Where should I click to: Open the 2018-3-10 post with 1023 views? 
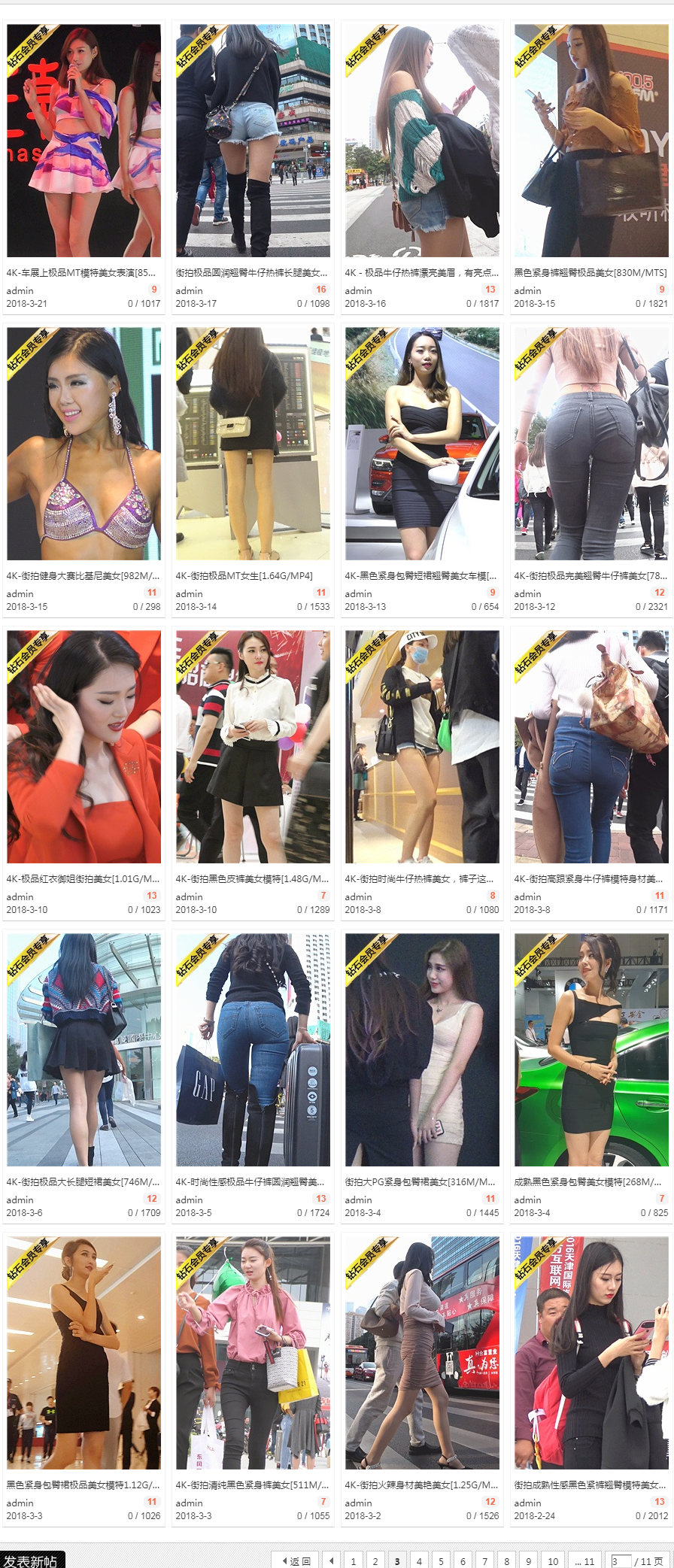pos(83,879)
